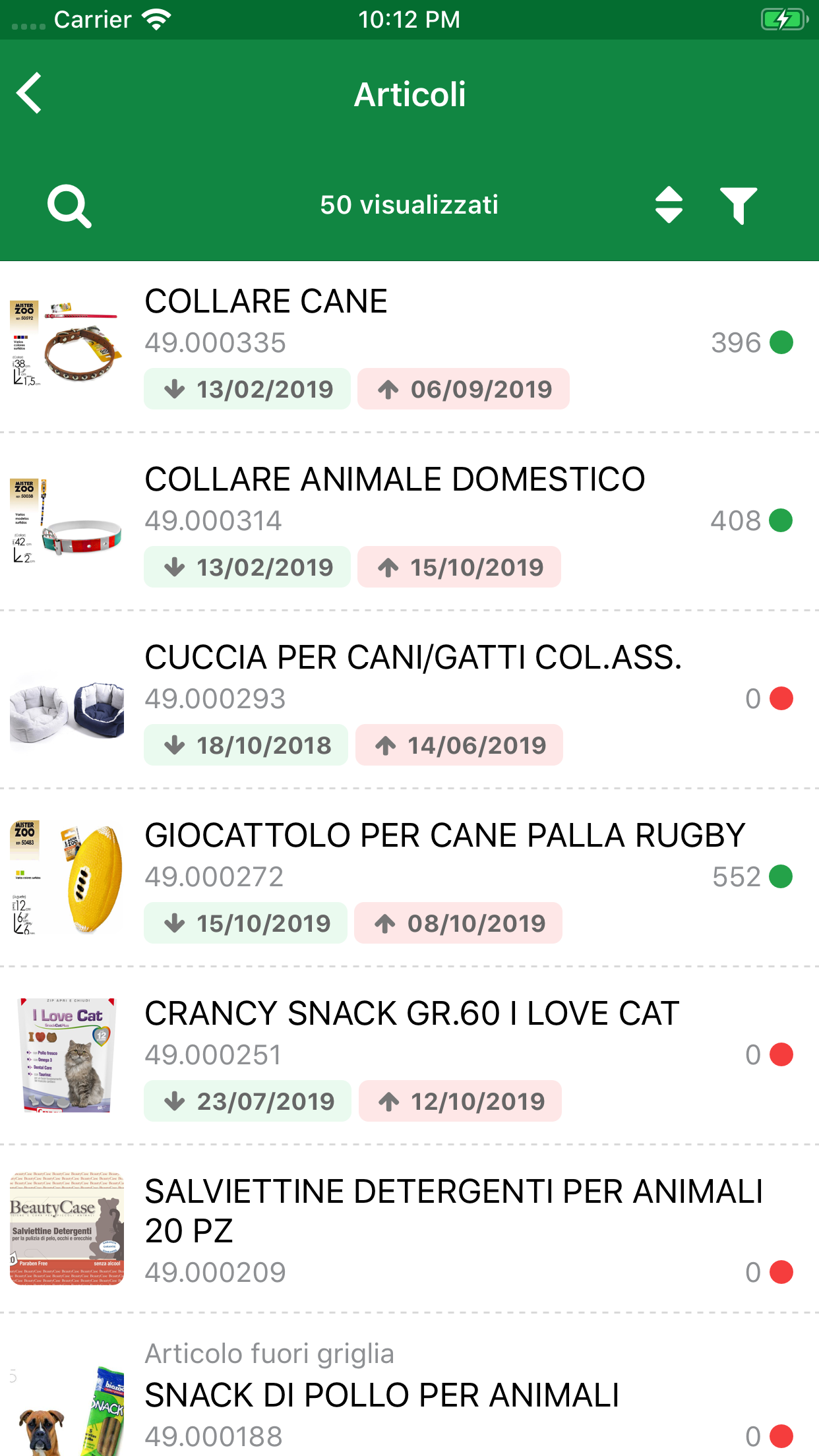Tap the back arrow to leave Articoli
The image size is (819, 1456).
point(29,93)
